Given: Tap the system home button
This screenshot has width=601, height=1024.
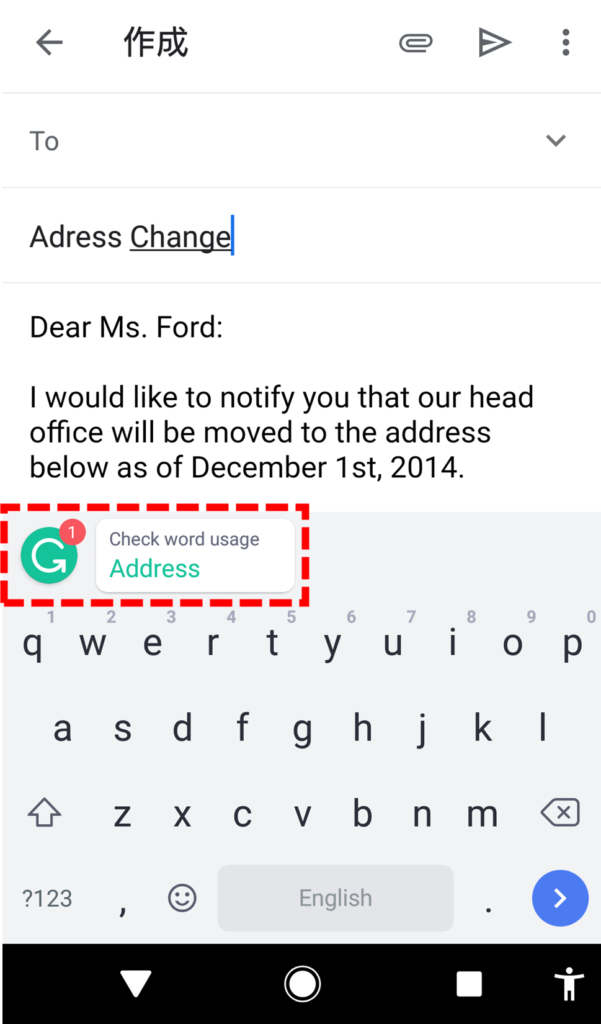Looking at the screenshot, I should coord(301,984).
